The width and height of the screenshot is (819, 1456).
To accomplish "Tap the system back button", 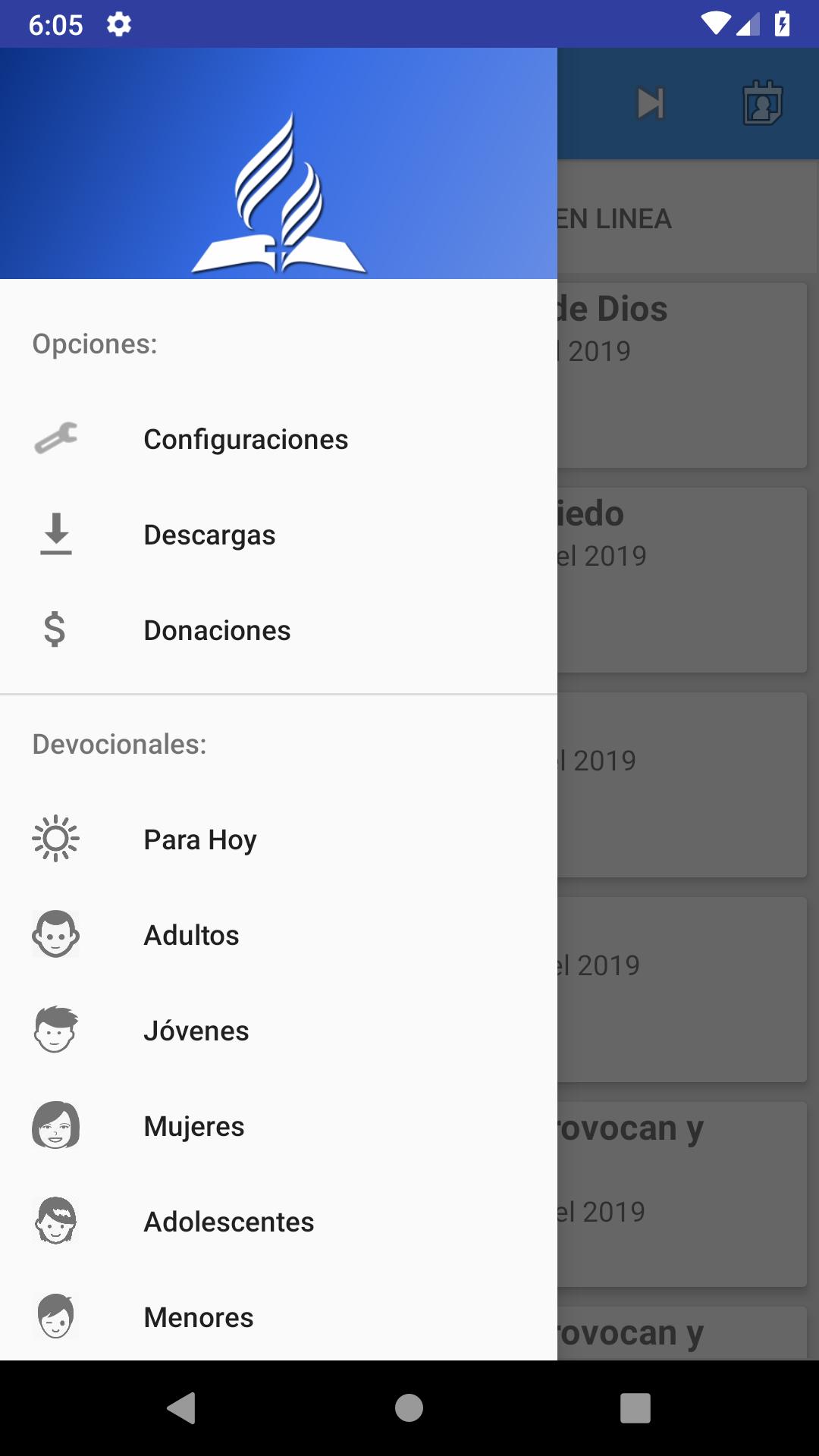I will [x=182, y=1408].
